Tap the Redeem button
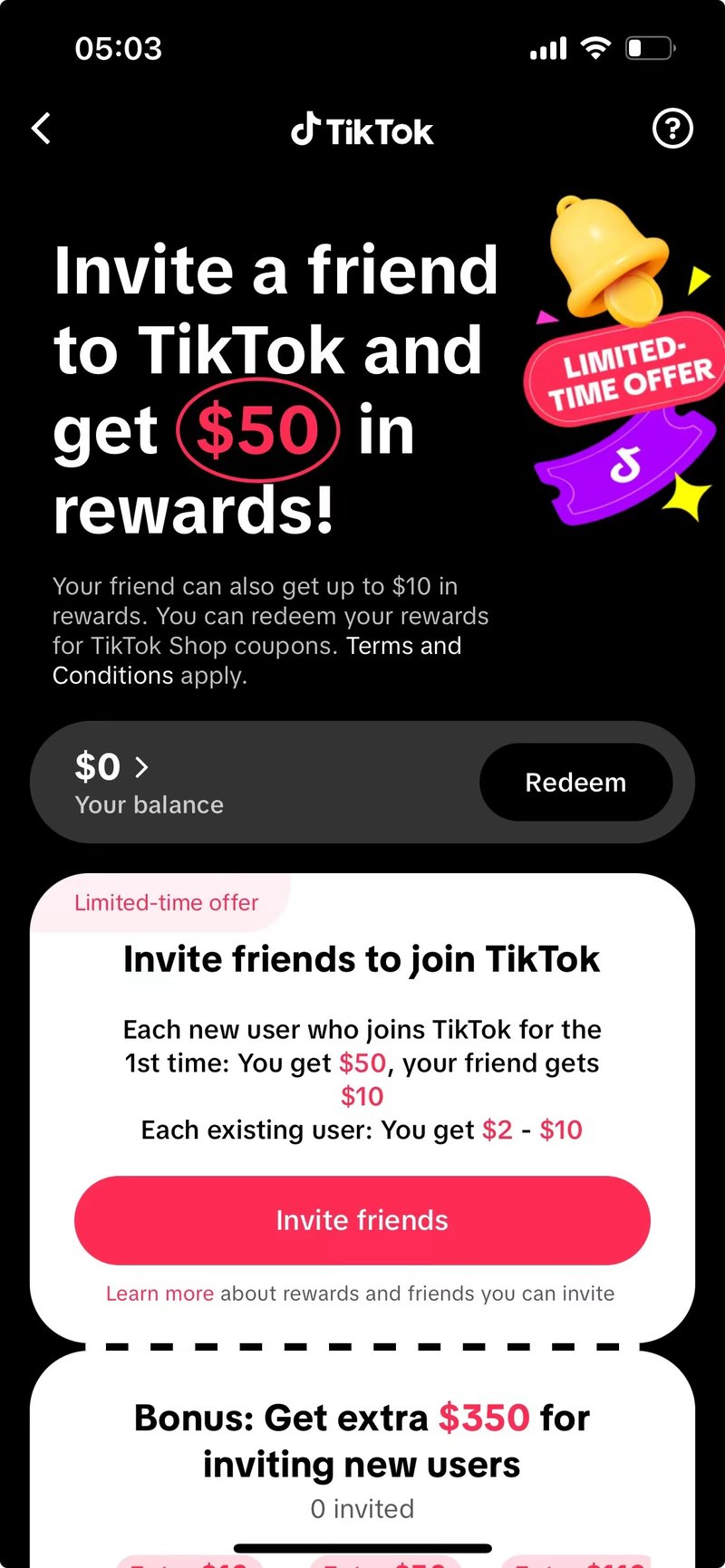The width and height of the screenshot is (725, 1568). coord(575,783)
